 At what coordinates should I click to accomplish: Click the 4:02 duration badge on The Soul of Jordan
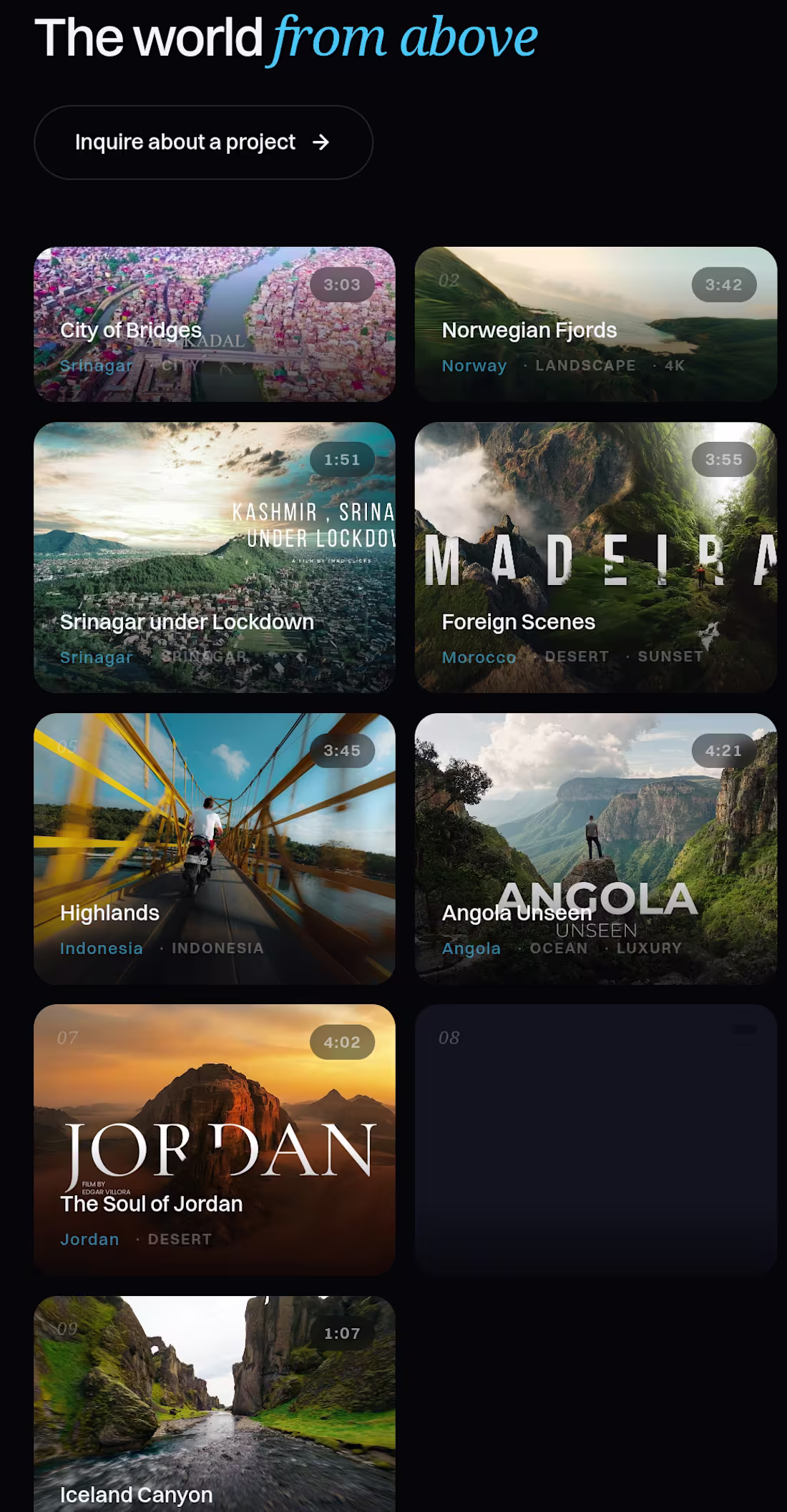click(342, 1041)
